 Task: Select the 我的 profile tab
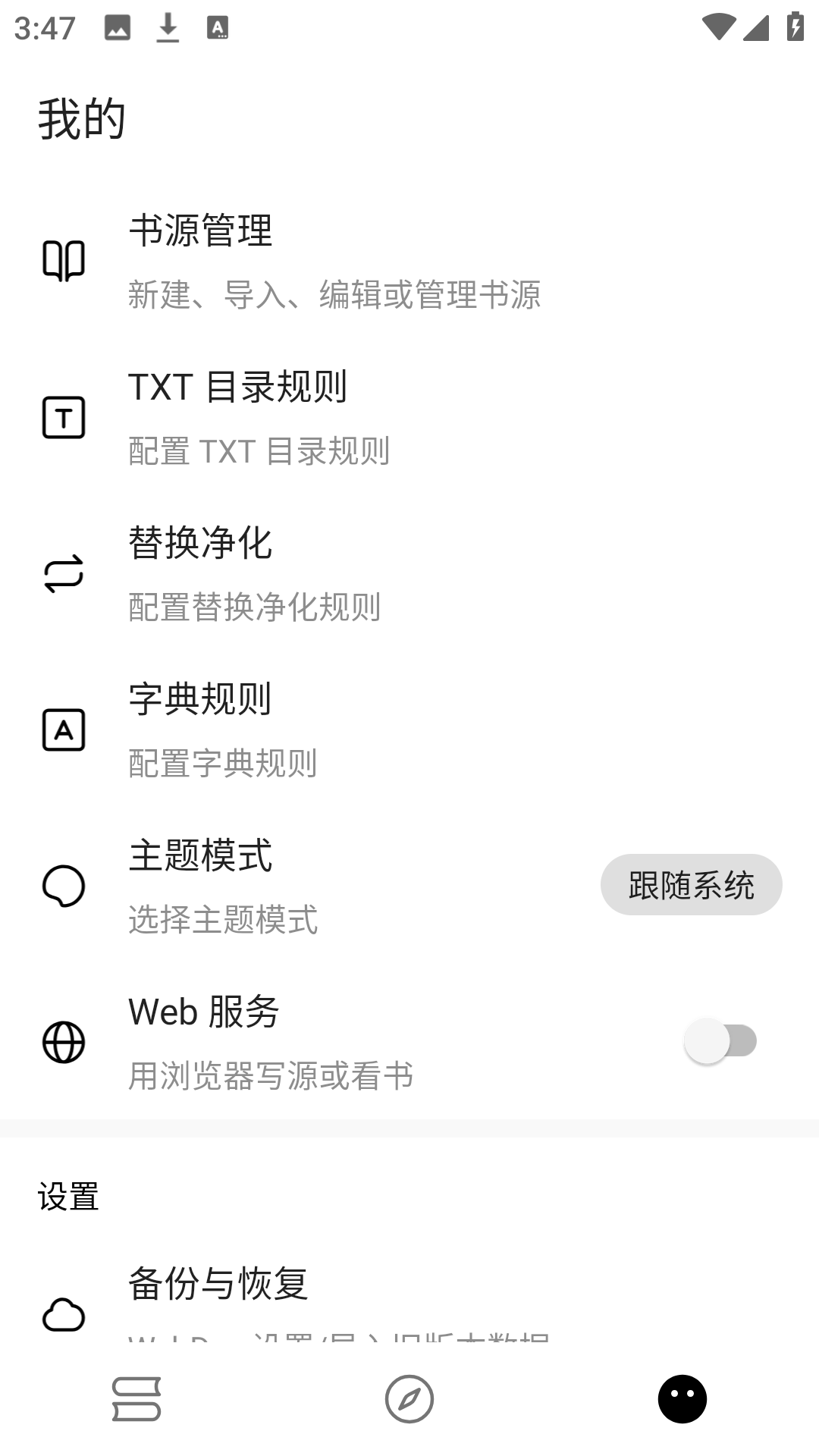[x=680, y=1399]
